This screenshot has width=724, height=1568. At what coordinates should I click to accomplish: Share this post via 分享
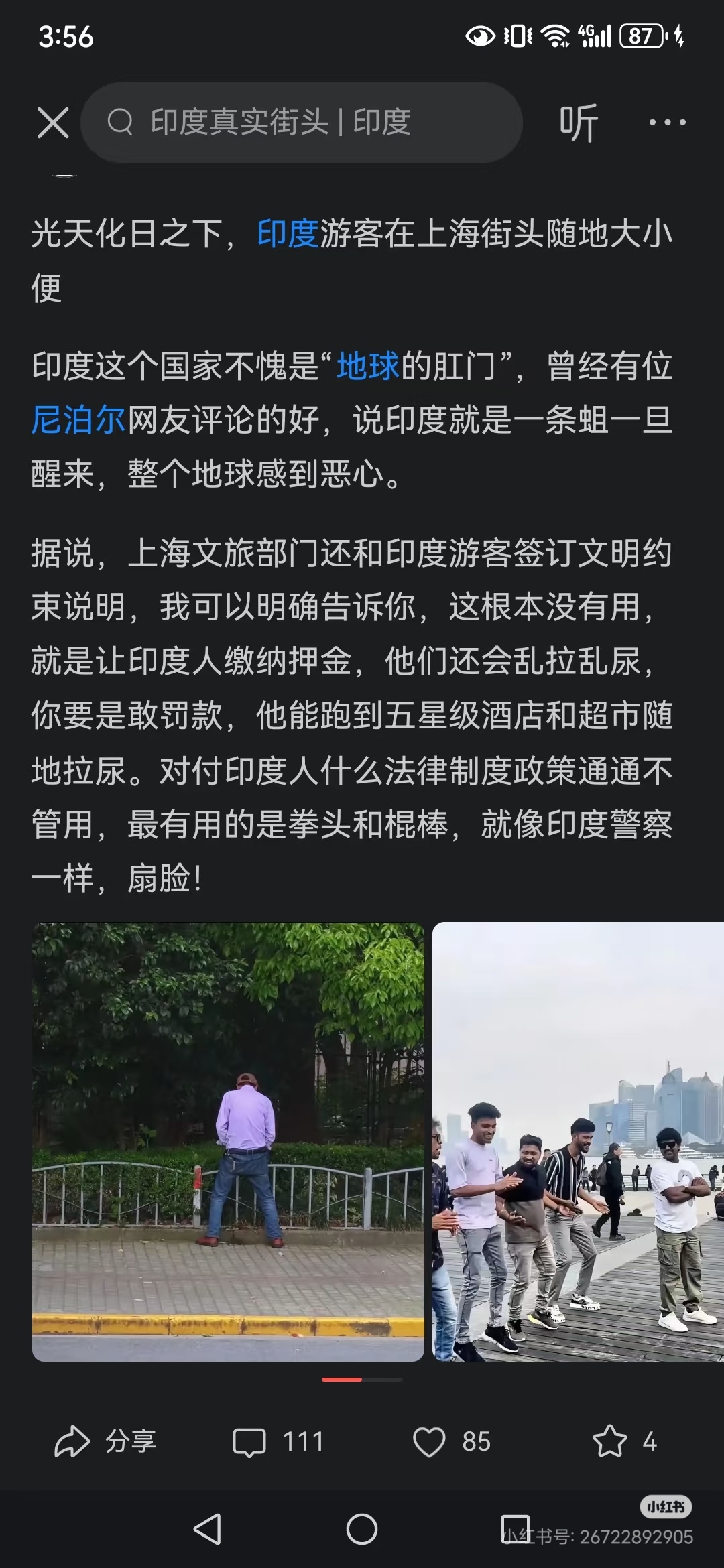105,1442
